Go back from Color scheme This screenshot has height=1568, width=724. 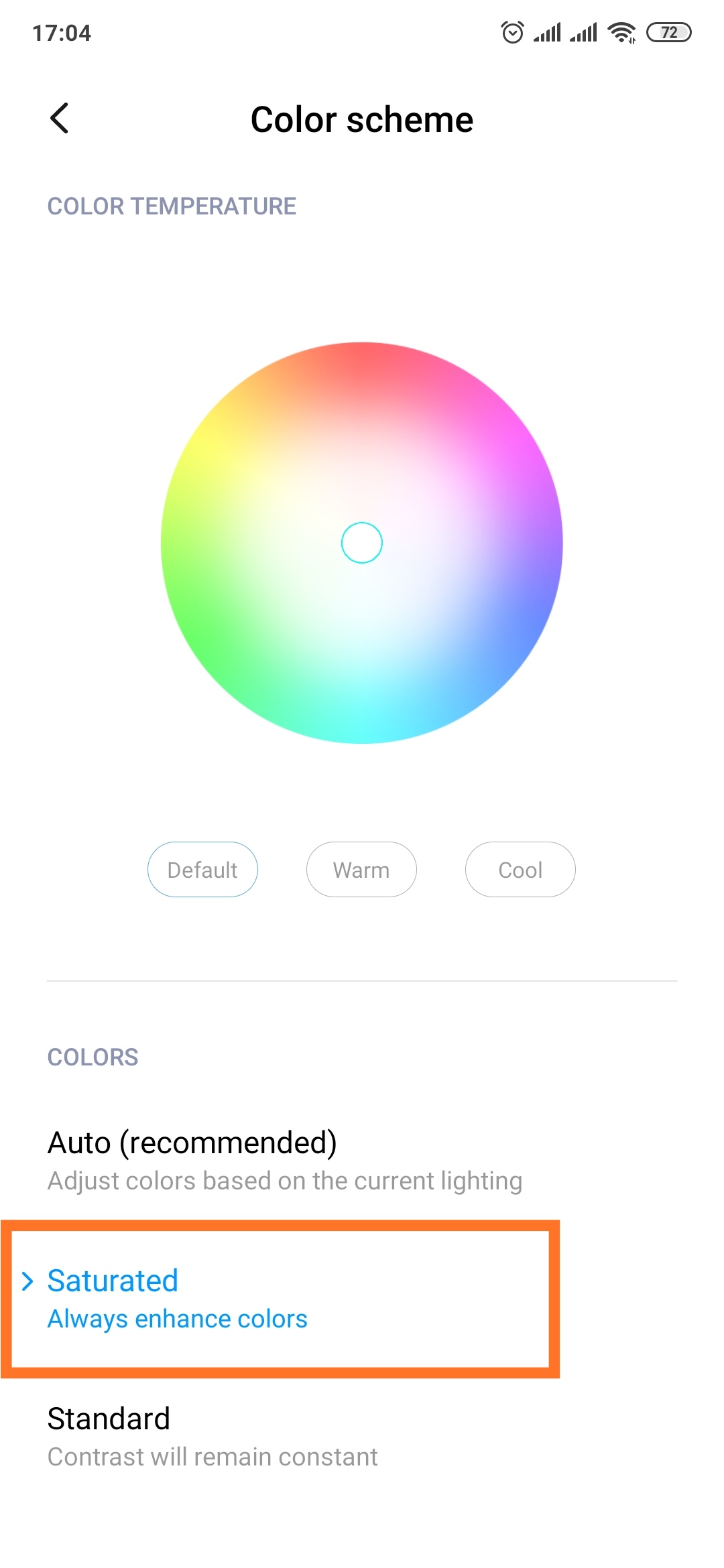pos(60,119)
